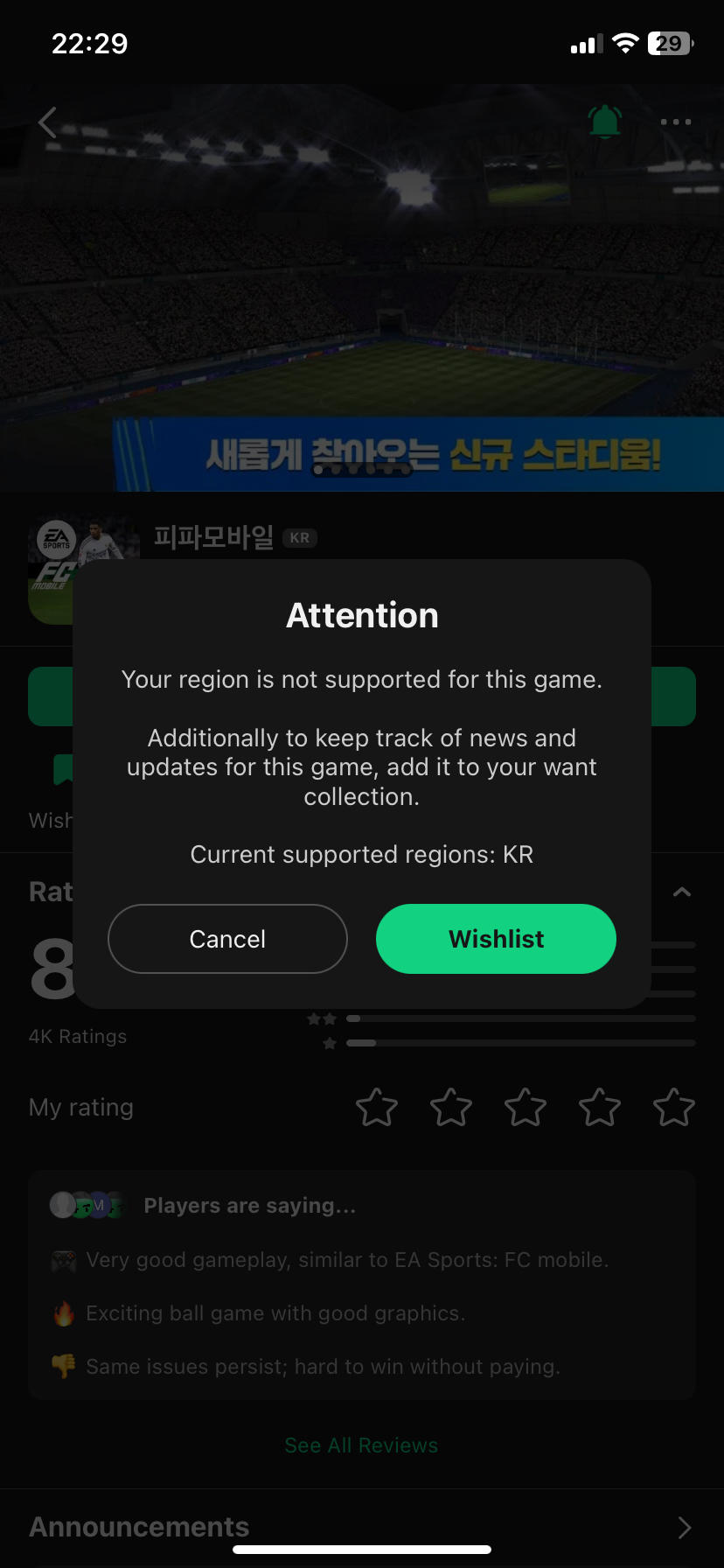This screenshot has width=724, height=1568.
Task: Dismiss the Attention dialog with Cancel
Action: pyautogui.click(x=227, y=938)
